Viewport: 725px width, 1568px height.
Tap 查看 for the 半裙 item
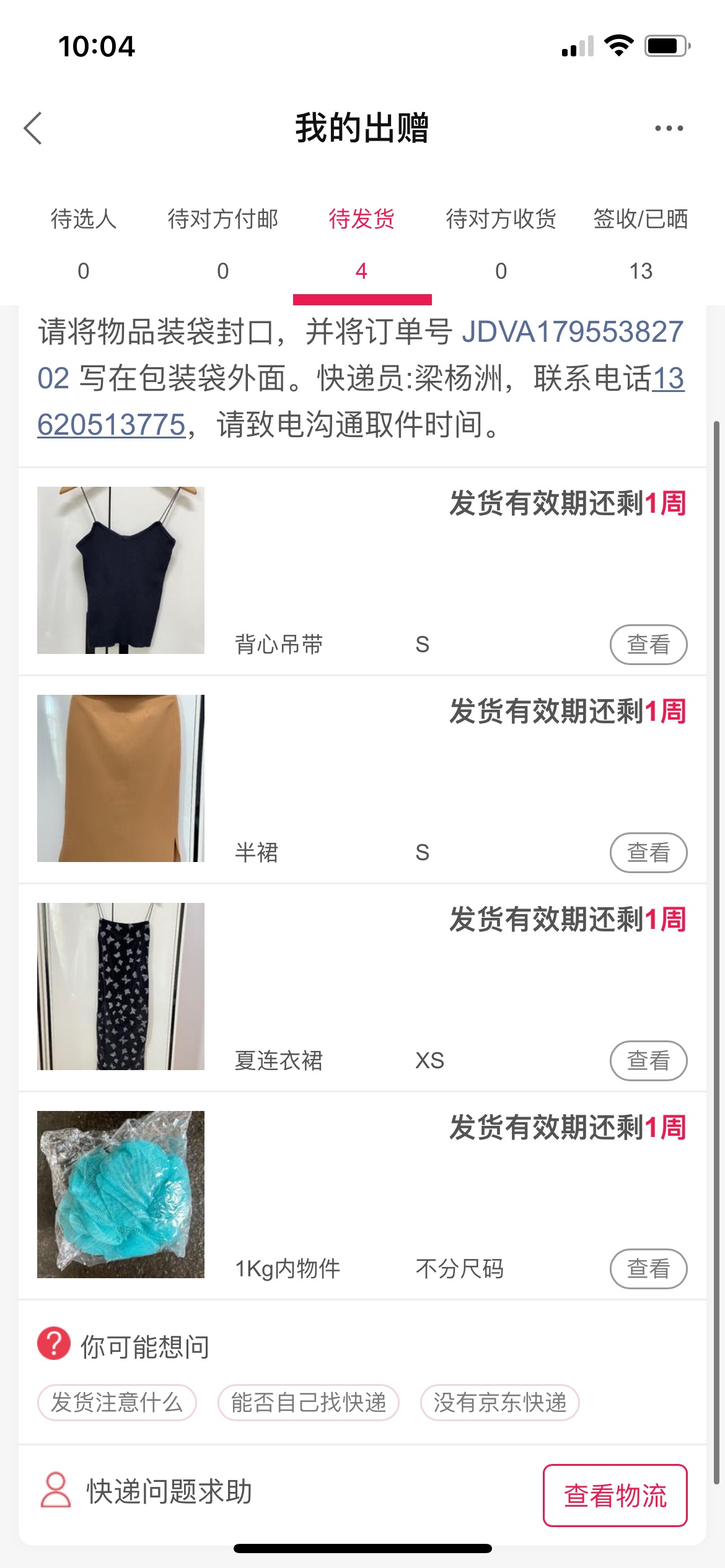(649, 853)
